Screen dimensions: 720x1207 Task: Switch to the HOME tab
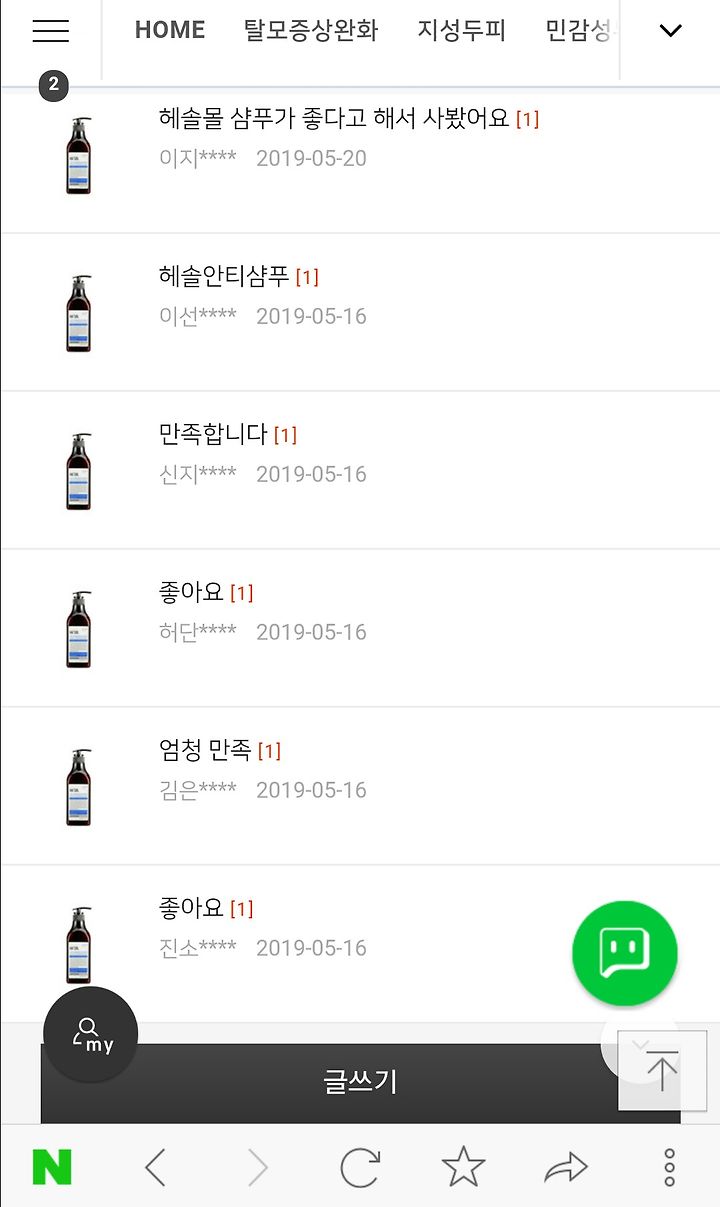pyautogui.click(x=170, y=30)
